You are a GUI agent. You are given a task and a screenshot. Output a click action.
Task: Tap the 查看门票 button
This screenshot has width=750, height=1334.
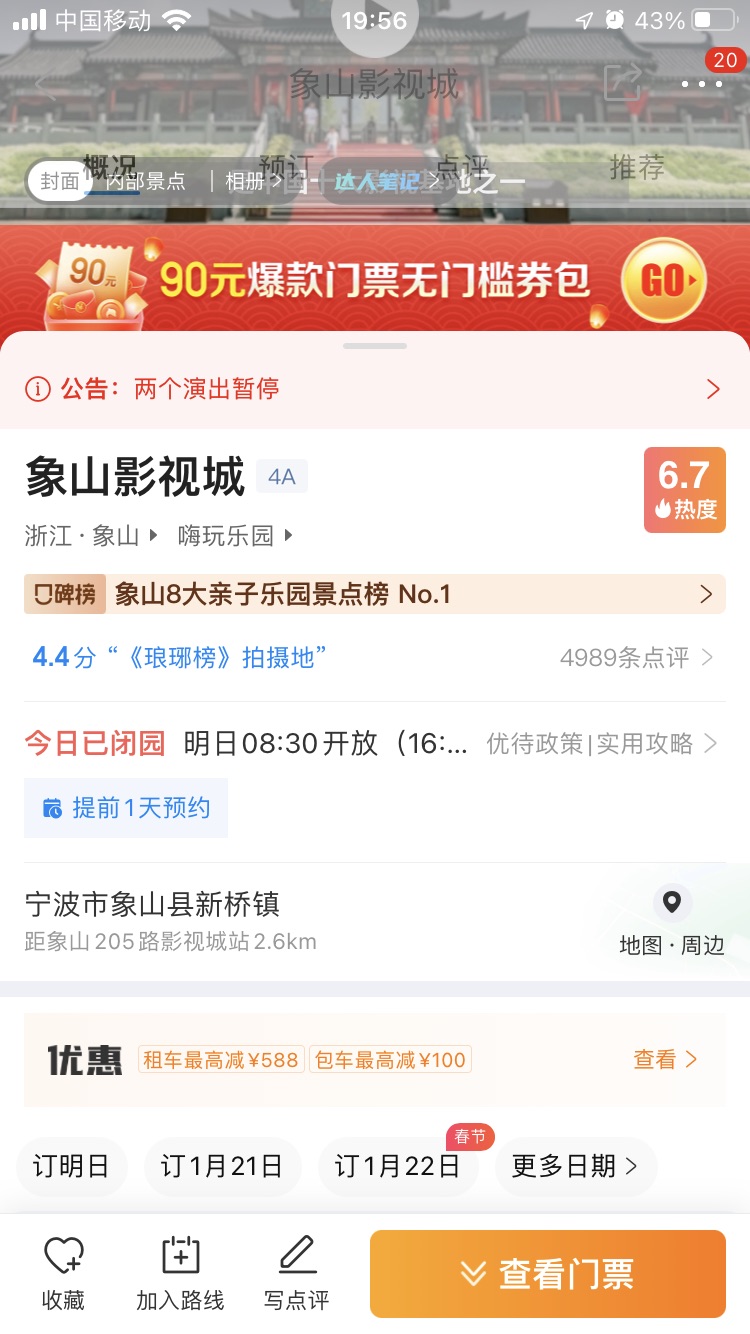click(x=548, y=1274)
